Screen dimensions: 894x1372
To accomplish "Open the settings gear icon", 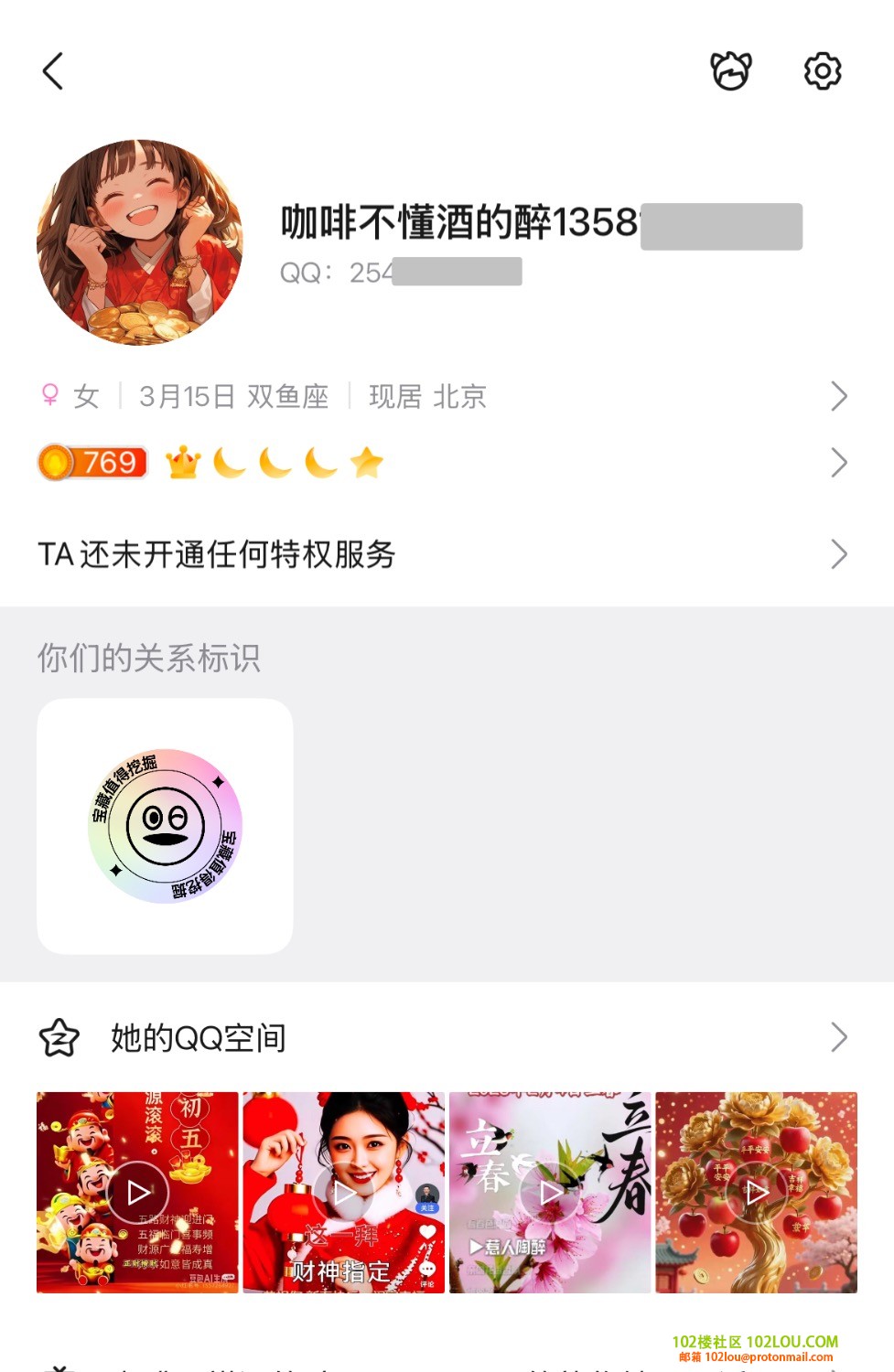I will click(822, 71).
